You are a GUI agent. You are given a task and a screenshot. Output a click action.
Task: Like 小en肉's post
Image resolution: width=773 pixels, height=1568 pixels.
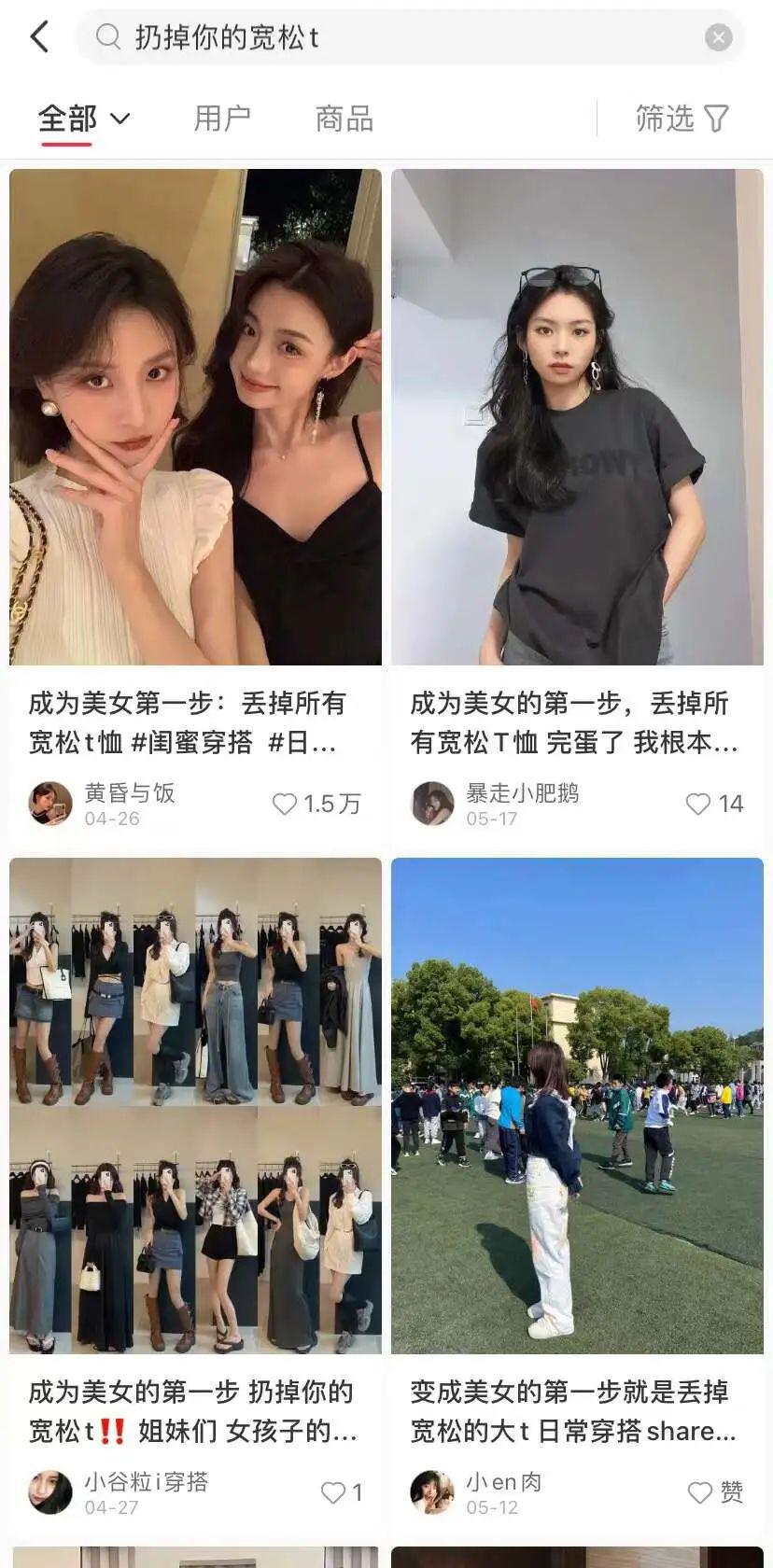[x=700, y=1492]
